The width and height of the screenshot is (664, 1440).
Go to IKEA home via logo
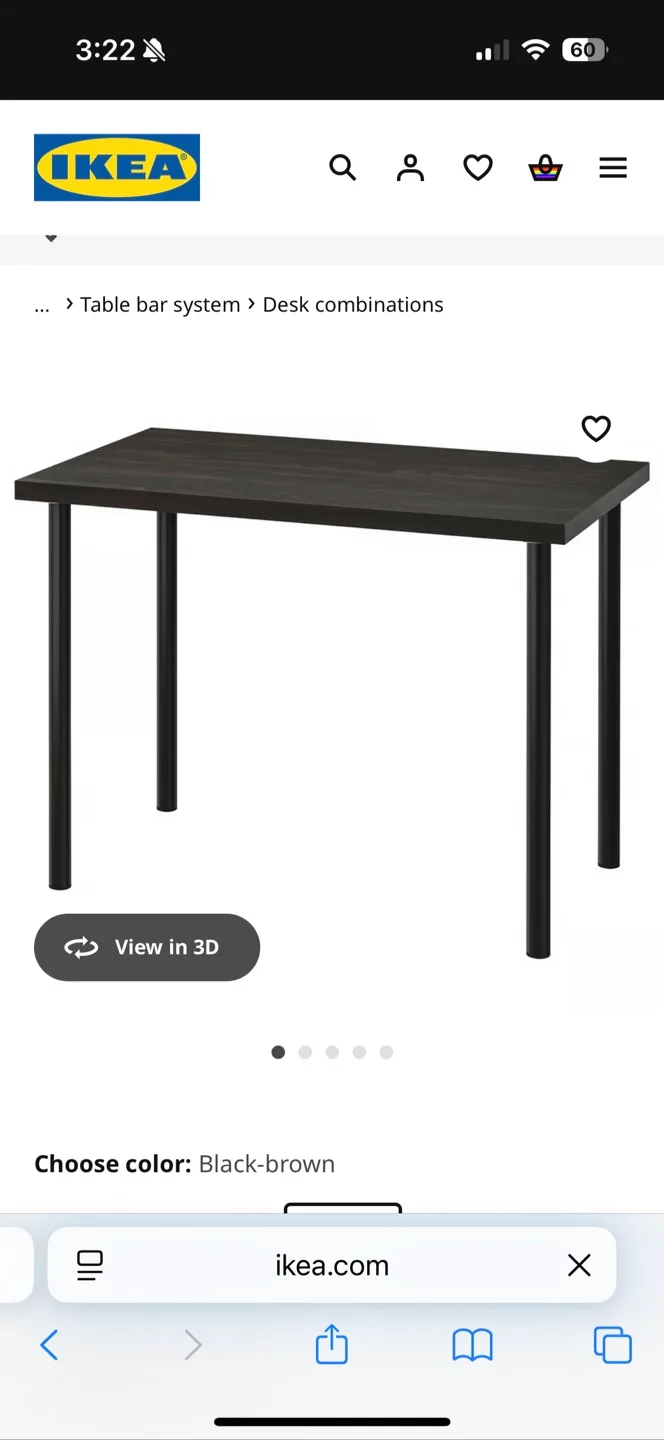117,167
